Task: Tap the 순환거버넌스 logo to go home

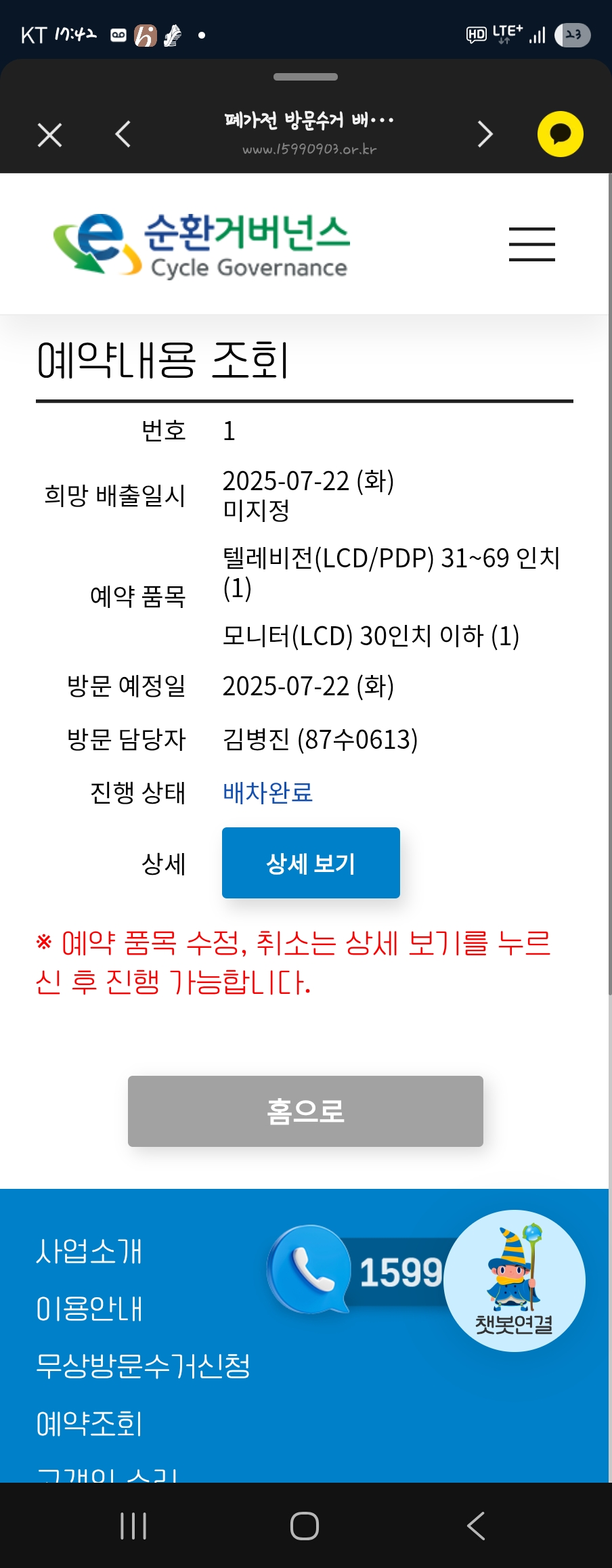Action: pyautogui.click(x=201, y=245)
